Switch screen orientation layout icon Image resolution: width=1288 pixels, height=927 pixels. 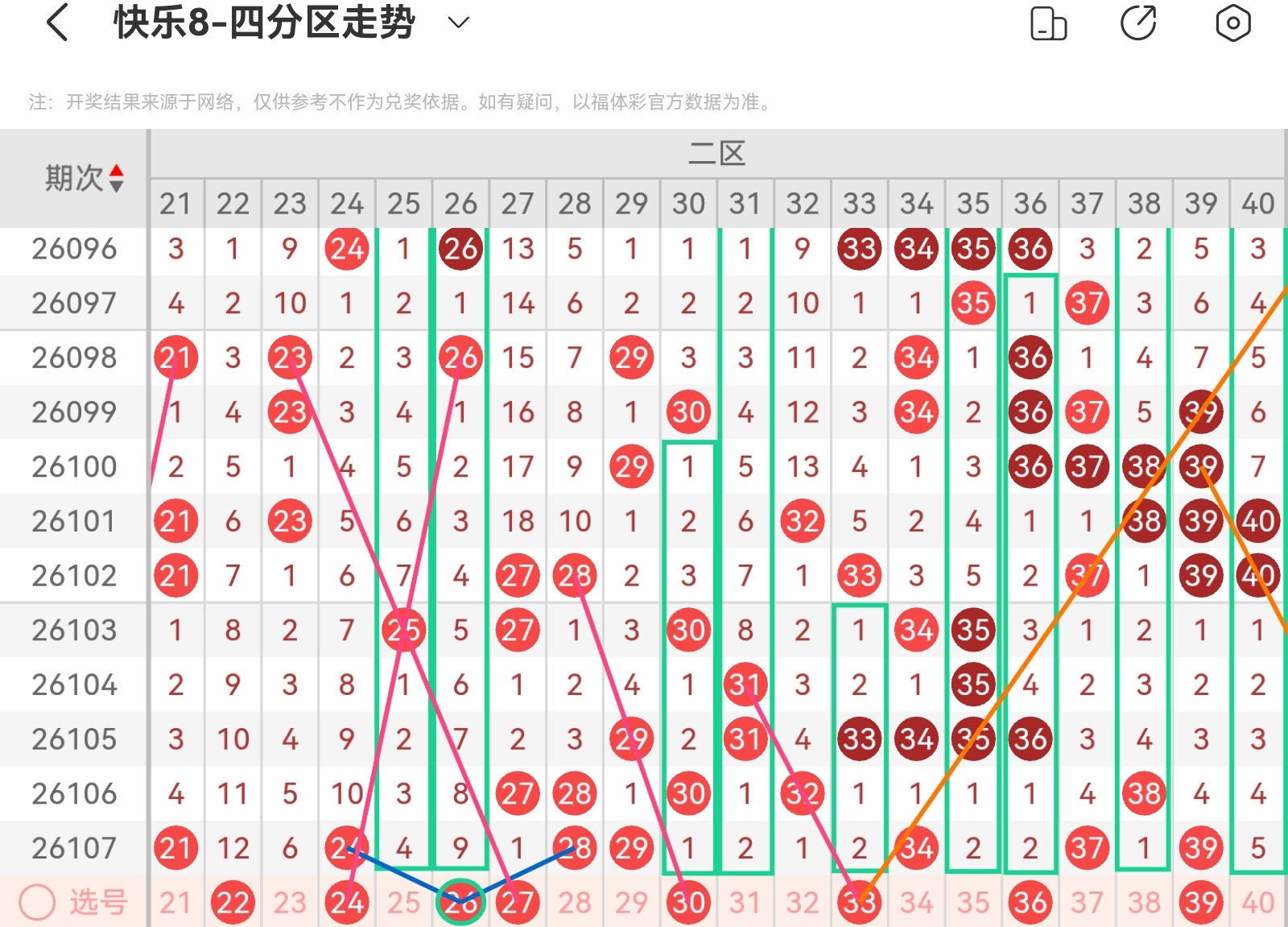pyautogui.click(x=1048, y=23)
